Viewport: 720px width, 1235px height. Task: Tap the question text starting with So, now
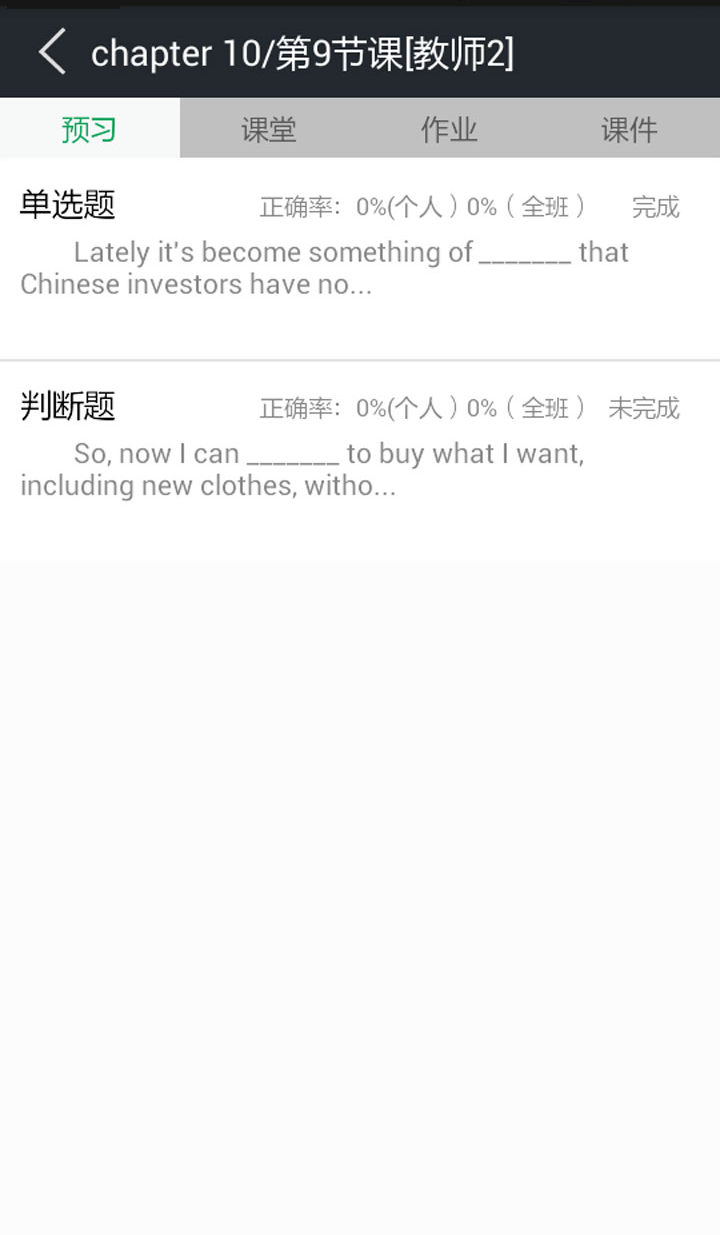[303, 469]
